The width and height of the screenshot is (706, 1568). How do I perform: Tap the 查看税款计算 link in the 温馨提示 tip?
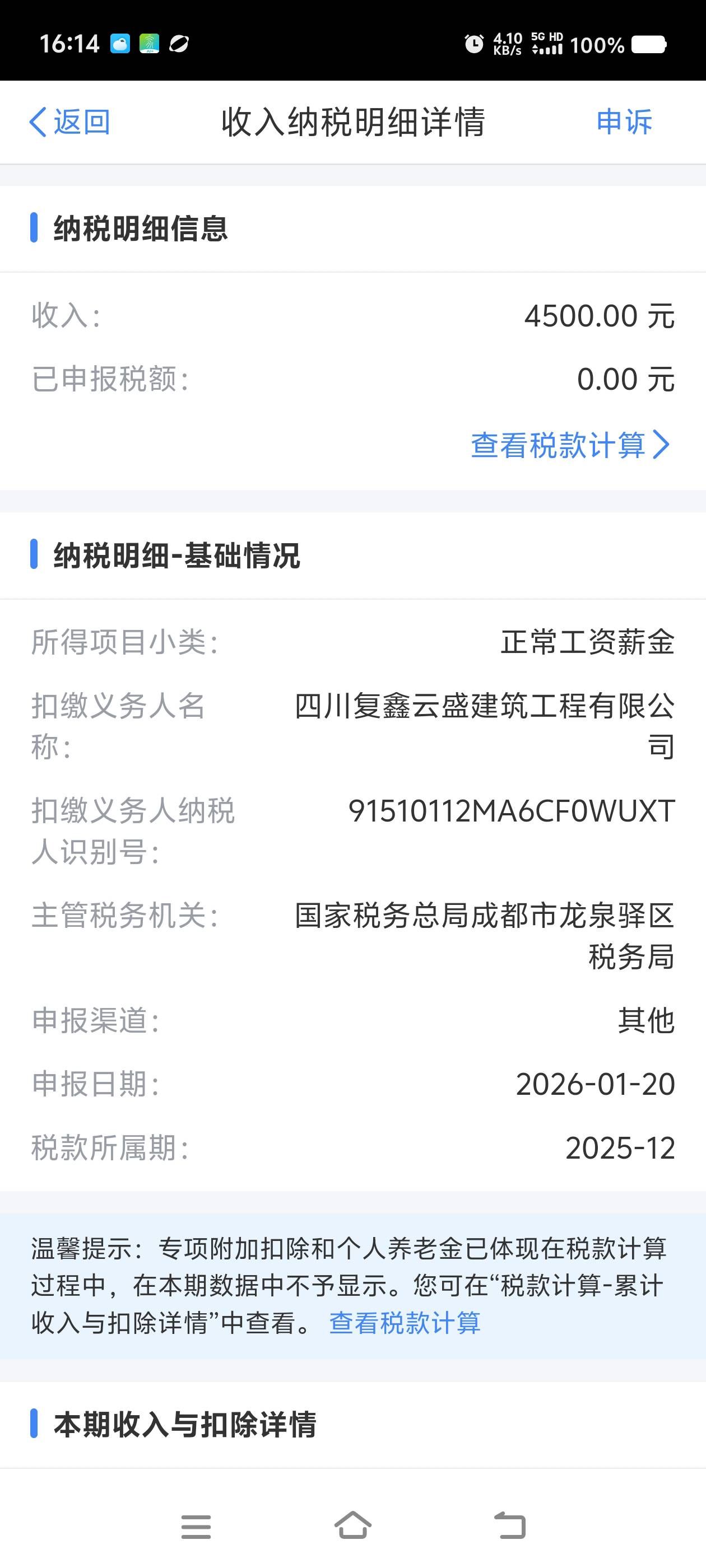405,1323
